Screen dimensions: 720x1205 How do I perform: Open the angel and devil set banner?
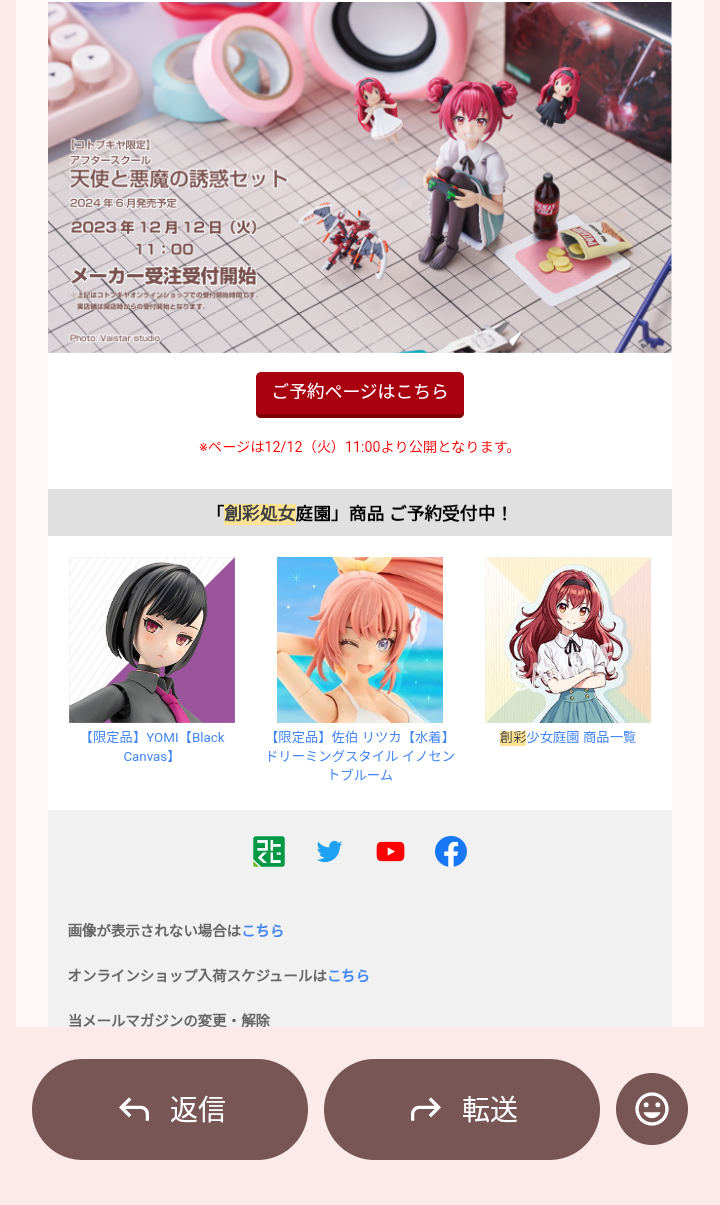click(x=360, y=177)
